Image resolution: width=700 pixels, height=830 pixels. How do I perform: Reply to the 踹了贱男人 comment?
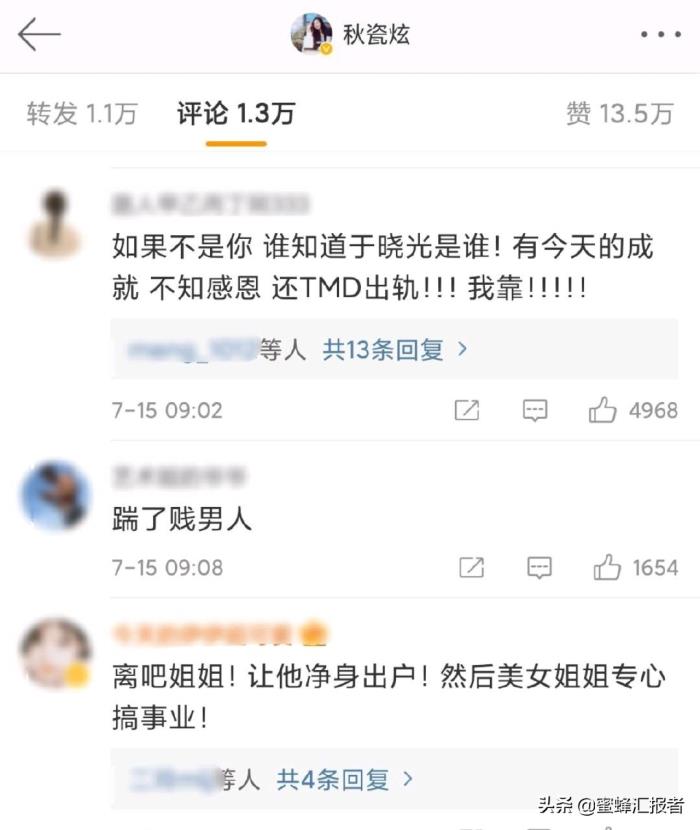(539, 568)
